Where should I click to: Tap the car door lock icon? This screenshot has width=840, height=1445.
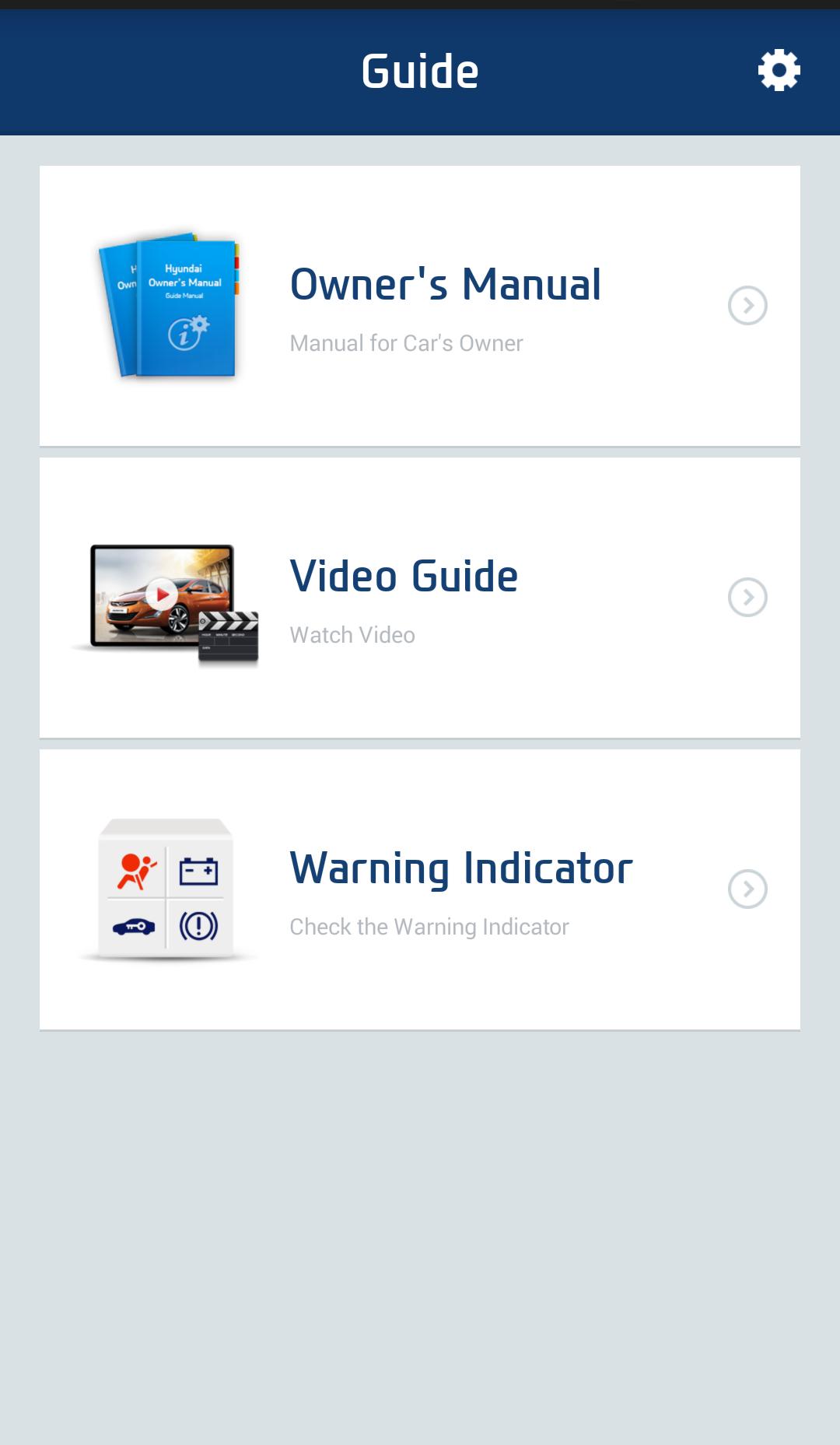tap(134, 928)
